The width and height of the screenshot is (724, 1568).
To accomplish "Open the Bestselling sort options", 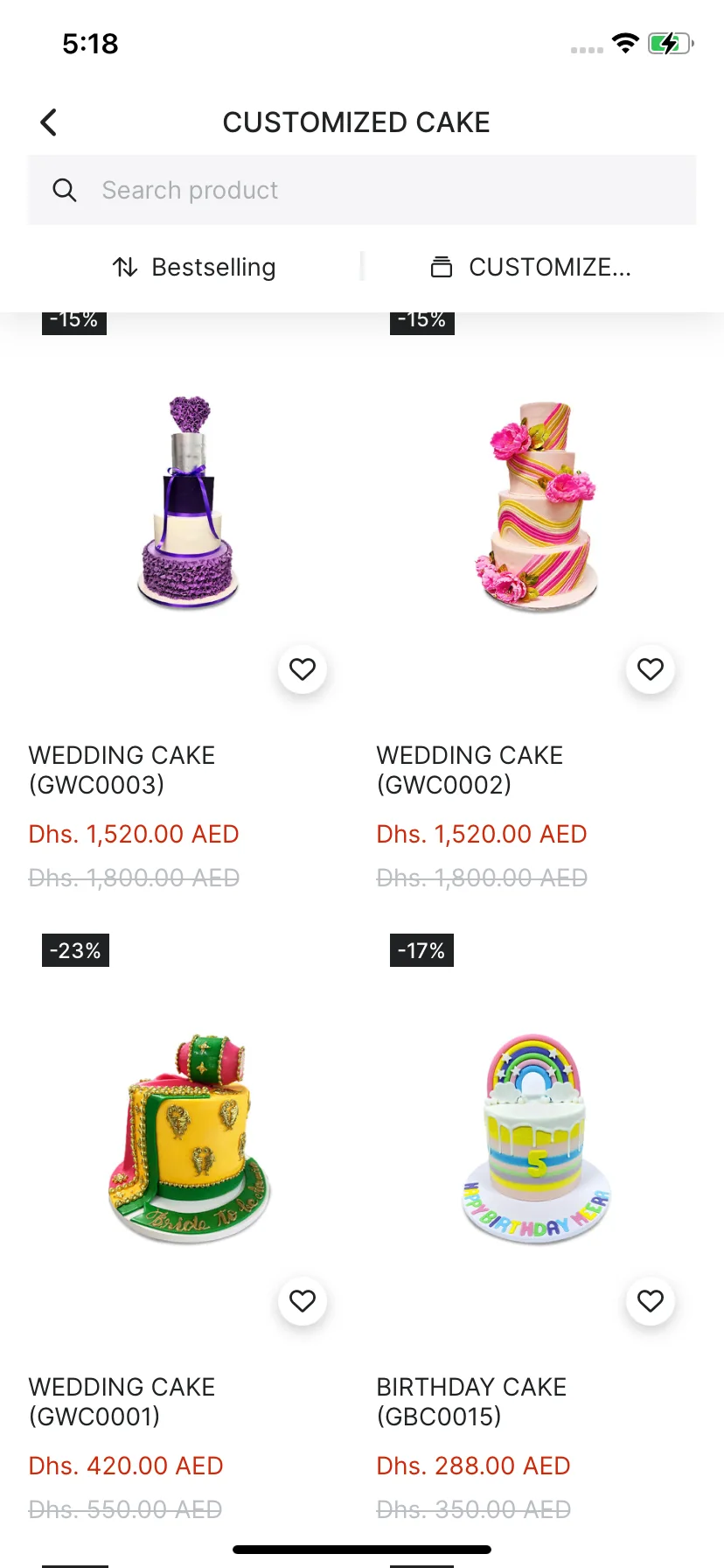I will coord(194,267).
